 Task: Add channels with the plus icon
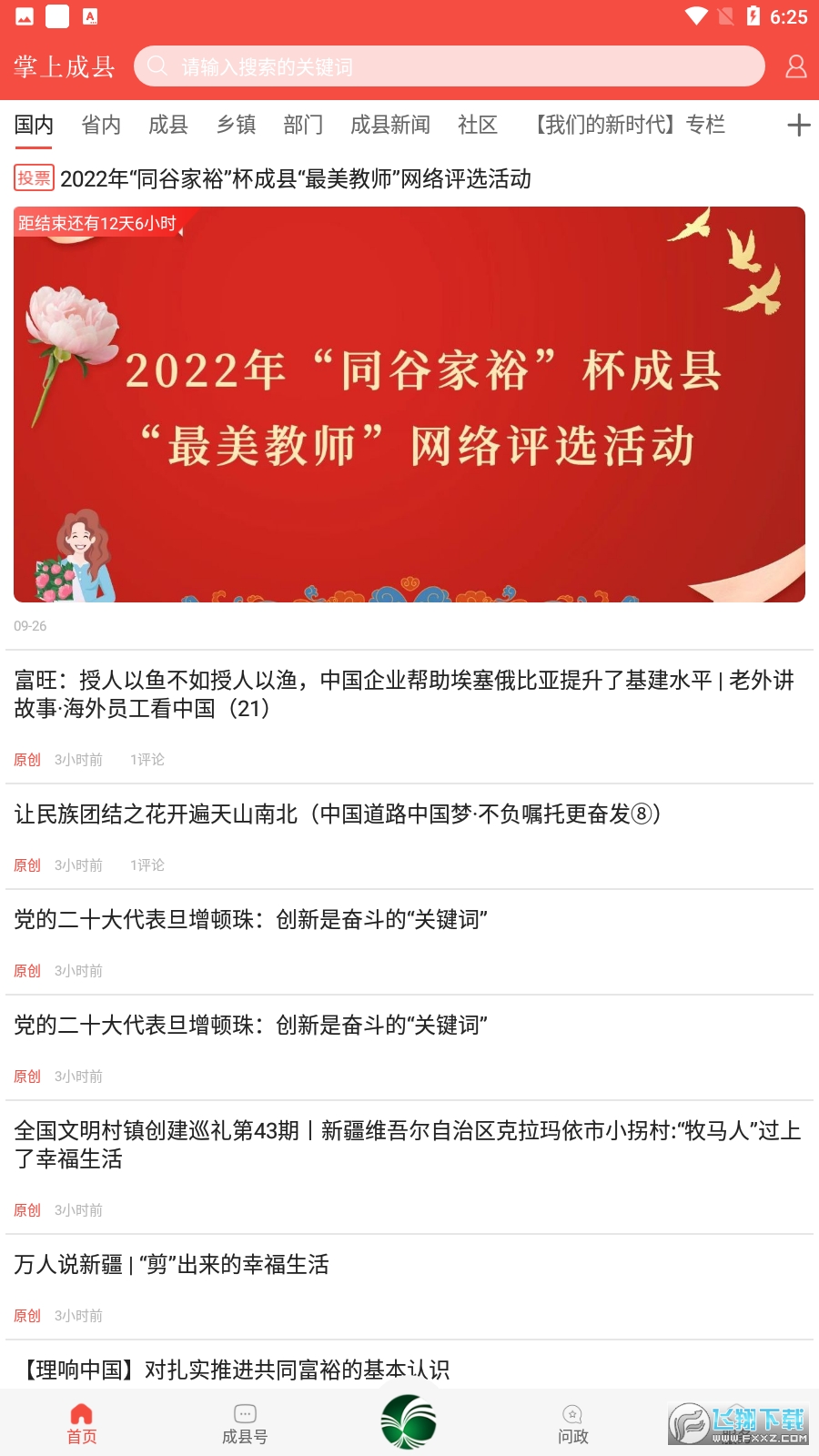798,125
